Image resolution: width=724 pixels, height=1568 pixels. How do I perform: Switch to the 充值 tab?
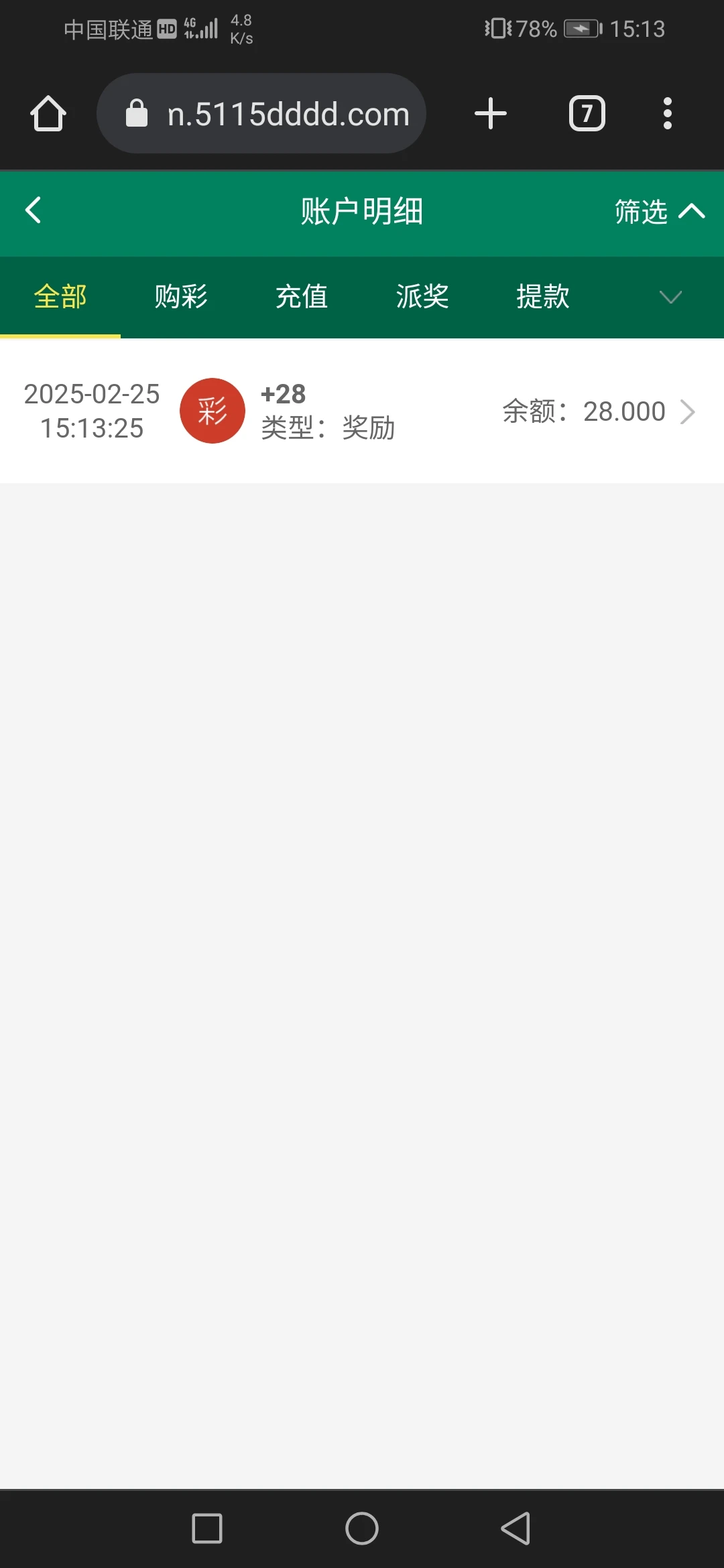pos(301,296)
